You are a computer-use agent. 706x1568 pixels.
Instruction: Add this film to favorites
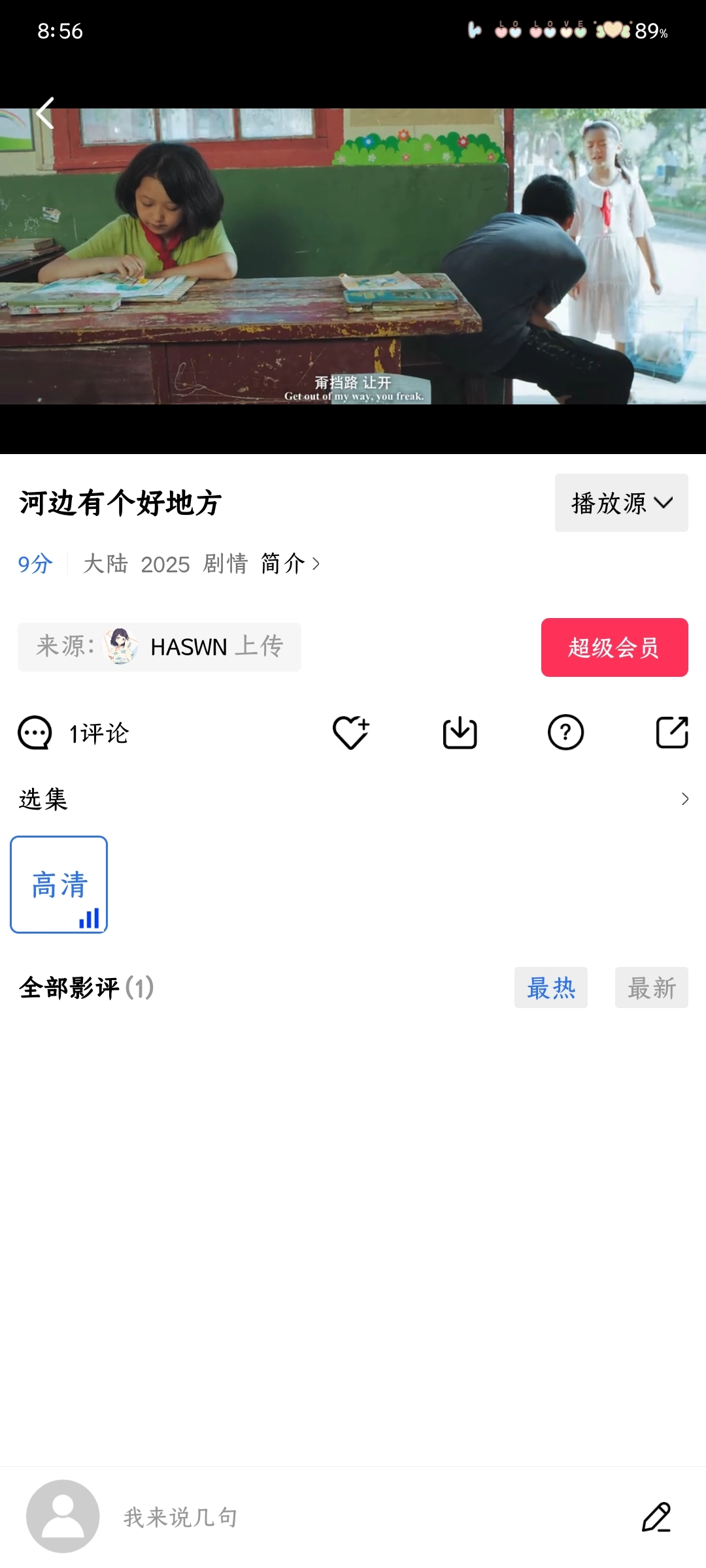click(351, 732)
